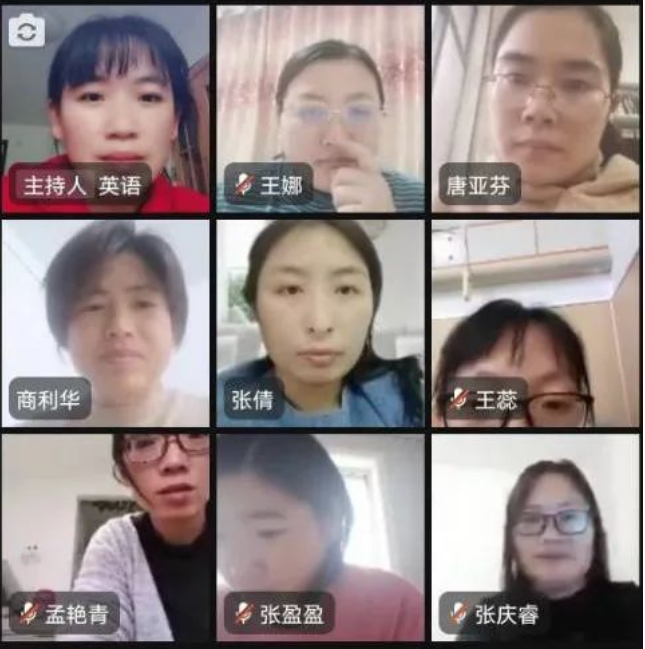Enlarge 唐亚芬's video tile

535,110
